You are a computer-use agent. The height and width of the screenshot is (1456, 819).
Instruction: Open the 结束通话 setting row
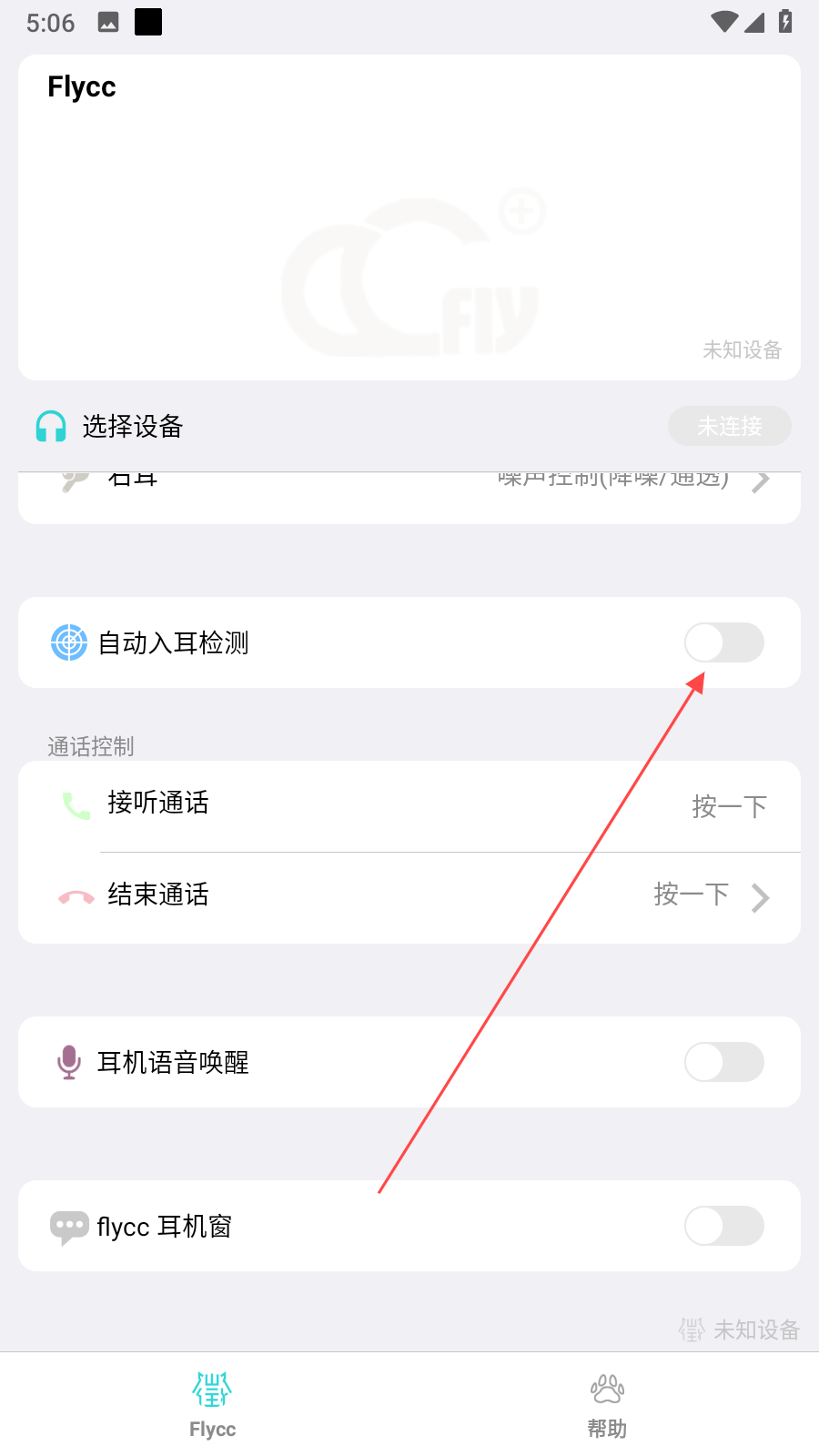pyautogui.click(x=409, y=897)
